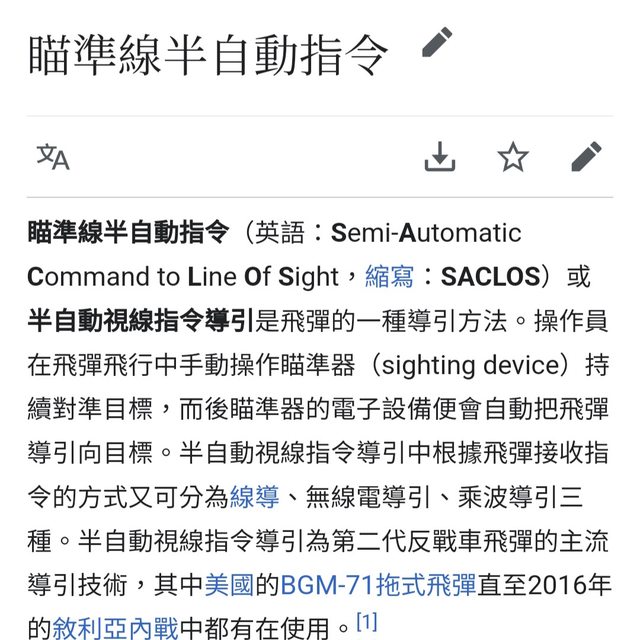Jump to reference [1]
Screen dimensions: 640x640
tap(367, 623)
